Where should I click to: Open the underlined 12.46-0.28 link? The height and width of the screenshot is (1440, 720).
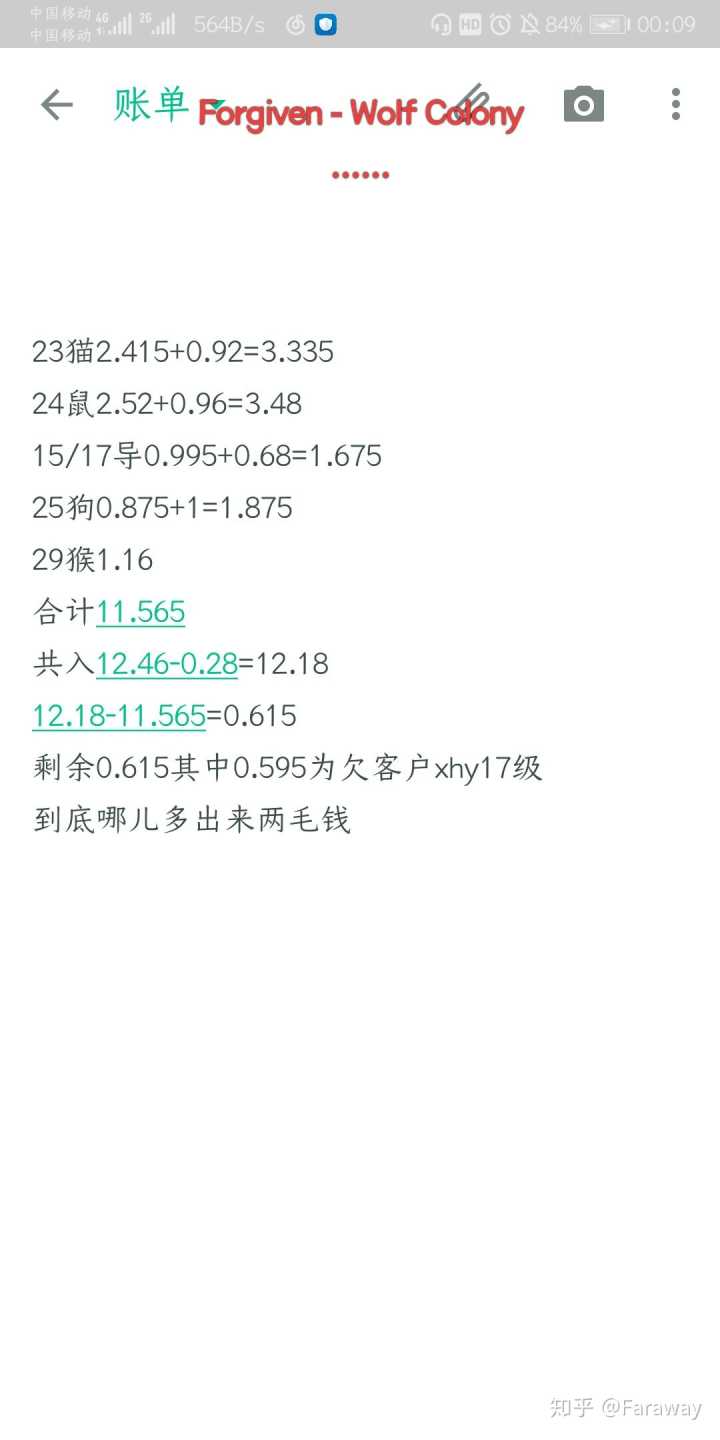click(x=166, y=664)
